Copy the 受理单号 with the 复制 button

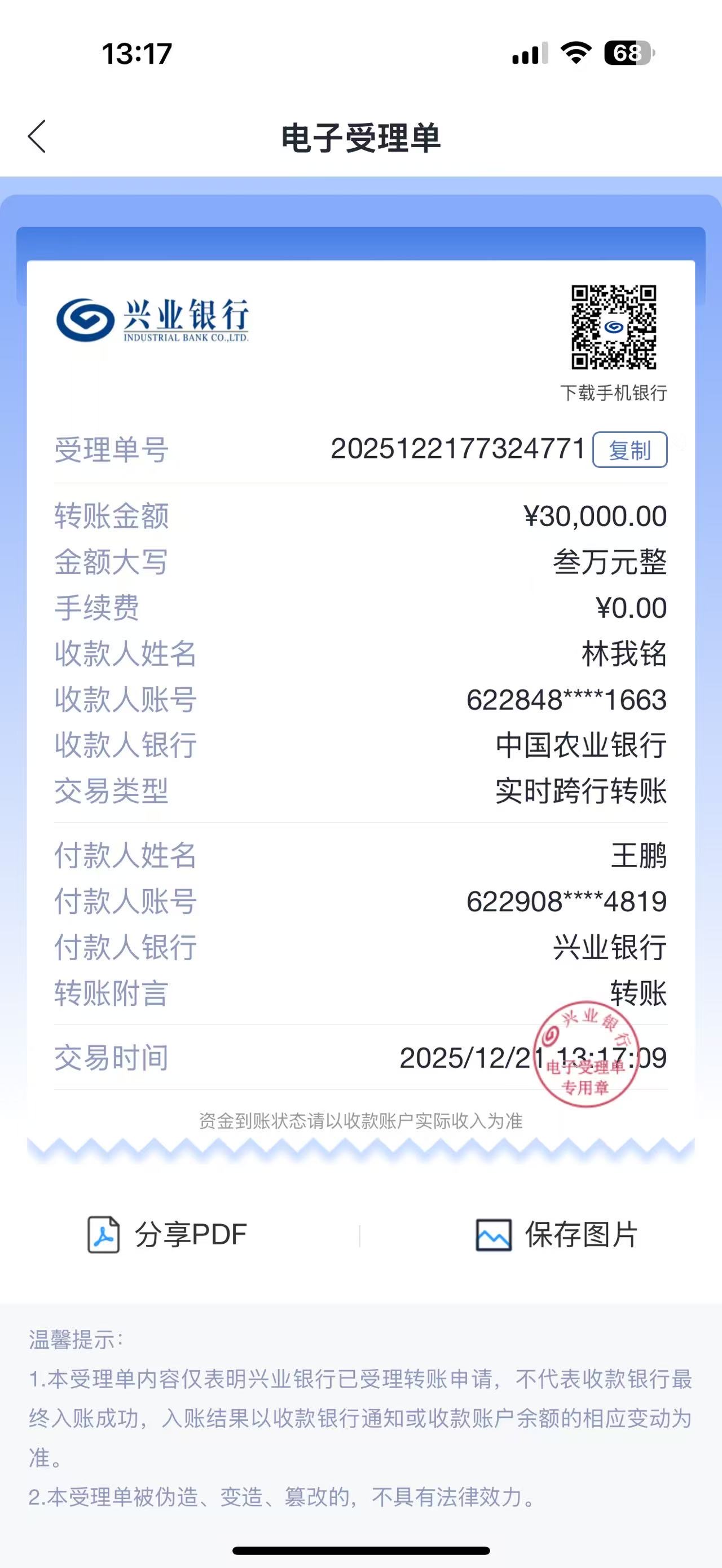629,450
